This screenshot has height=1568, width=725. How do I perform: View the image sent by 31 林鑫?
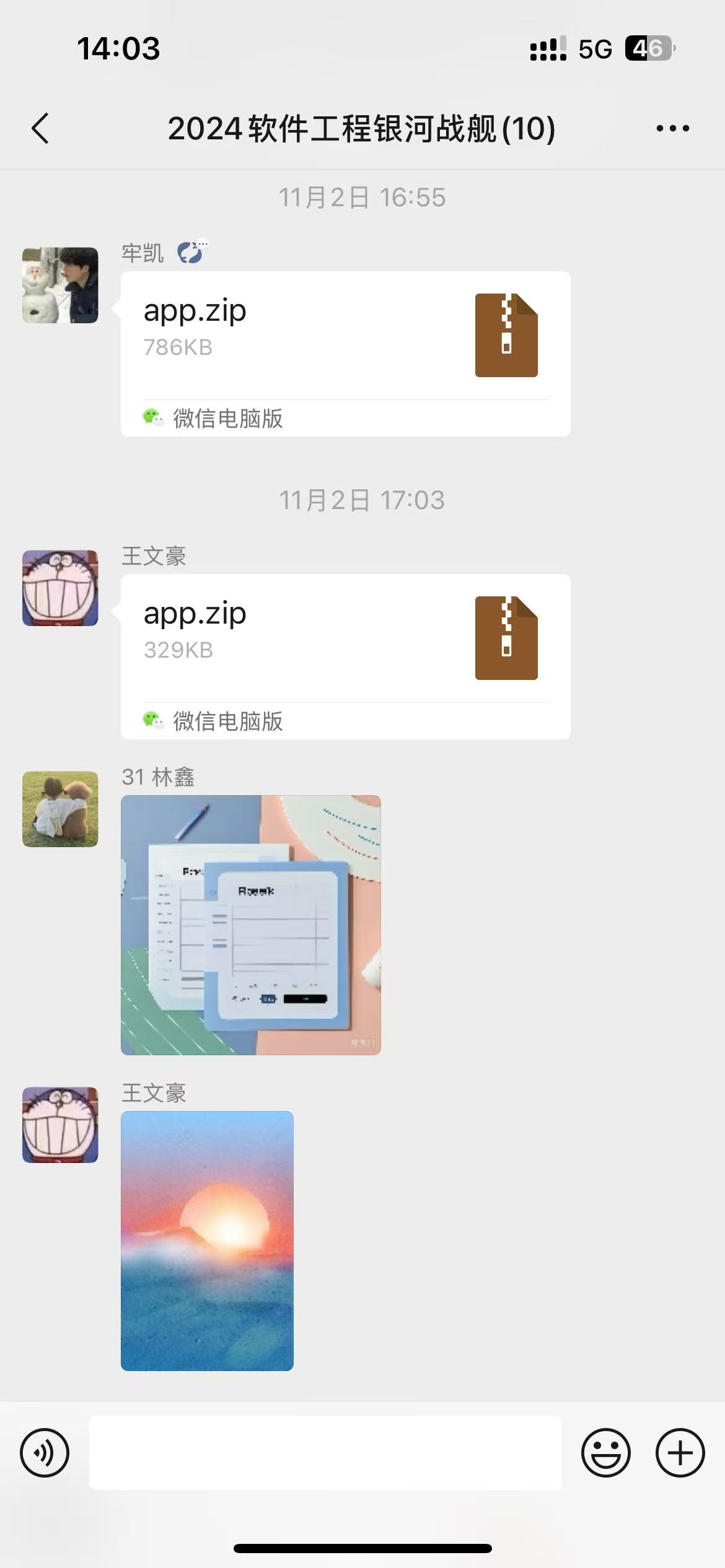click(x=250, y=925)
